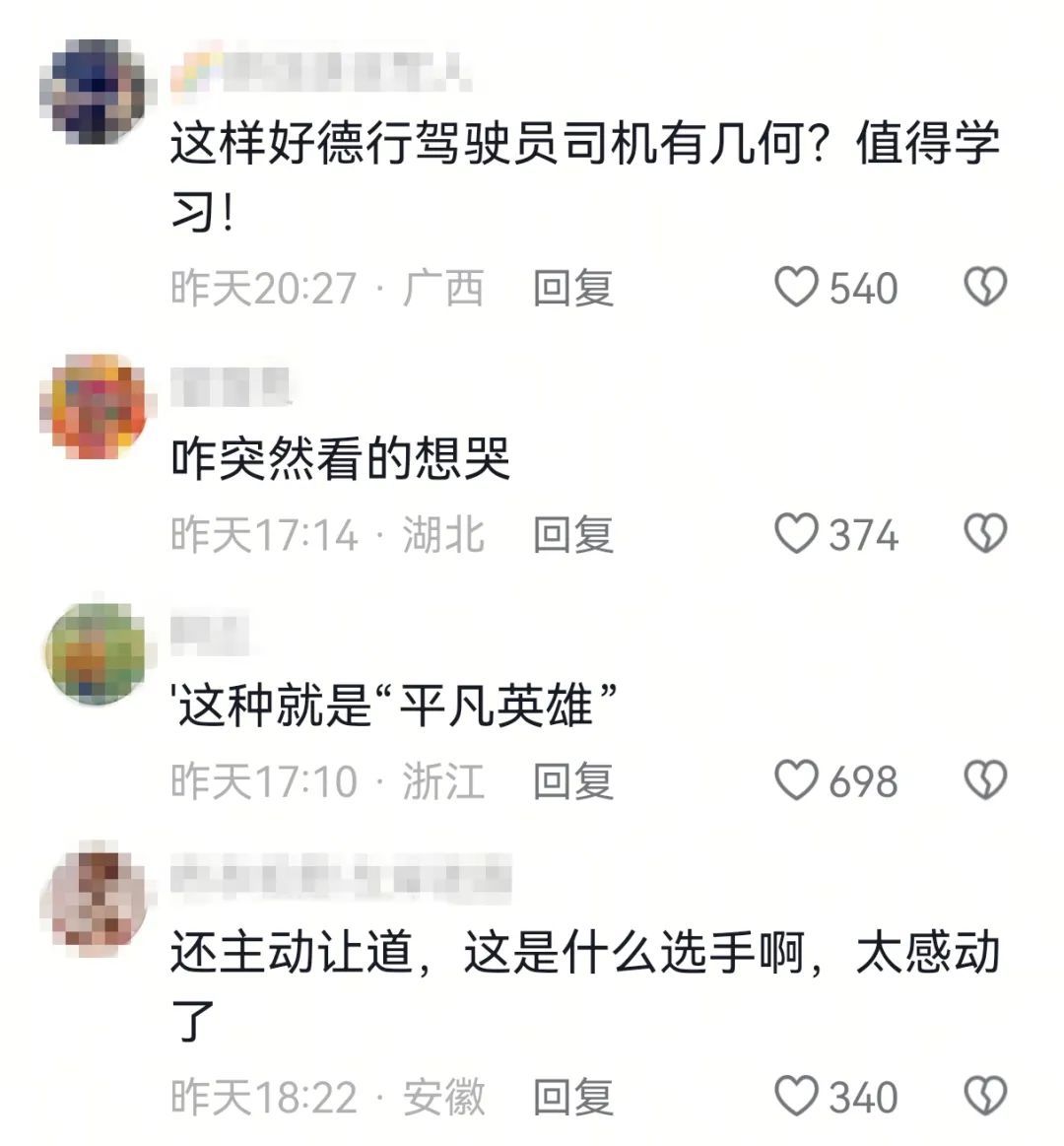This screenshot has width=1064, height=1146.
Task: Dislike the Anhui comment about 主动让道
Action: click(984, 1096)
